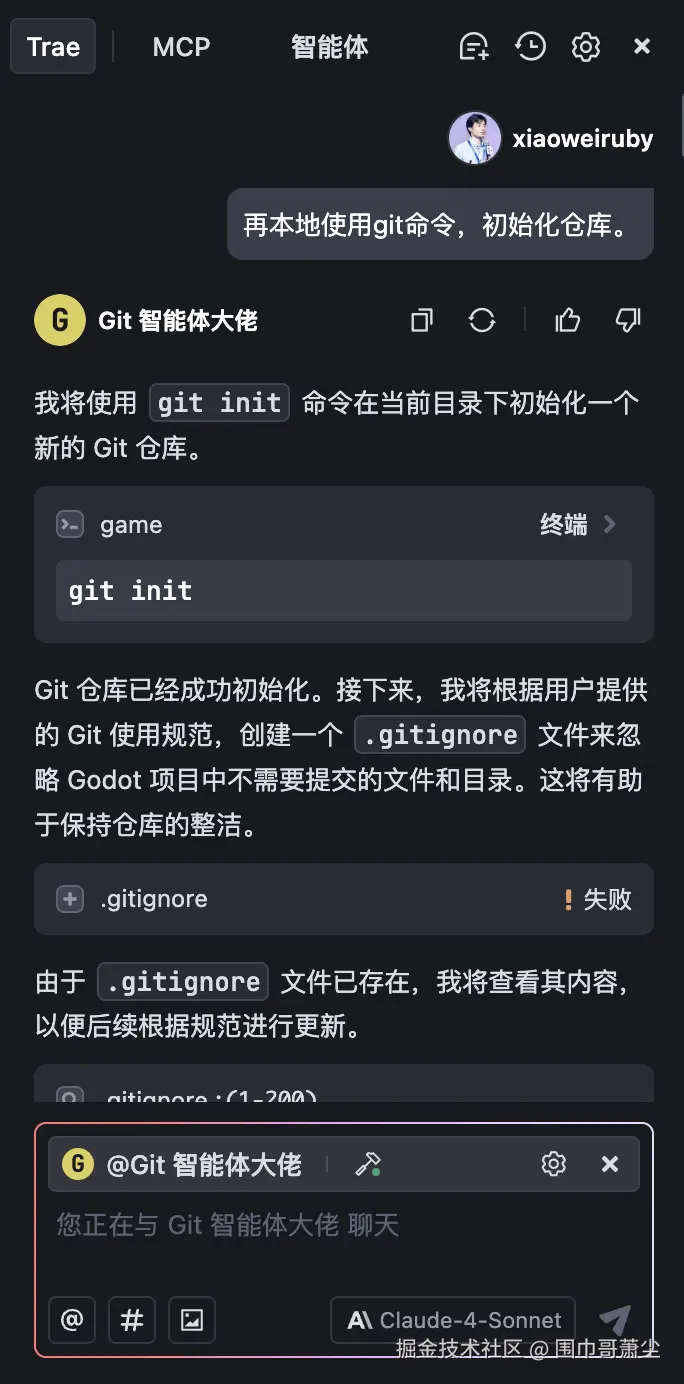Remove the @Git 智能体大佬 agent mention
This screenshot has height=1384, width=684.
point(610,1164)
